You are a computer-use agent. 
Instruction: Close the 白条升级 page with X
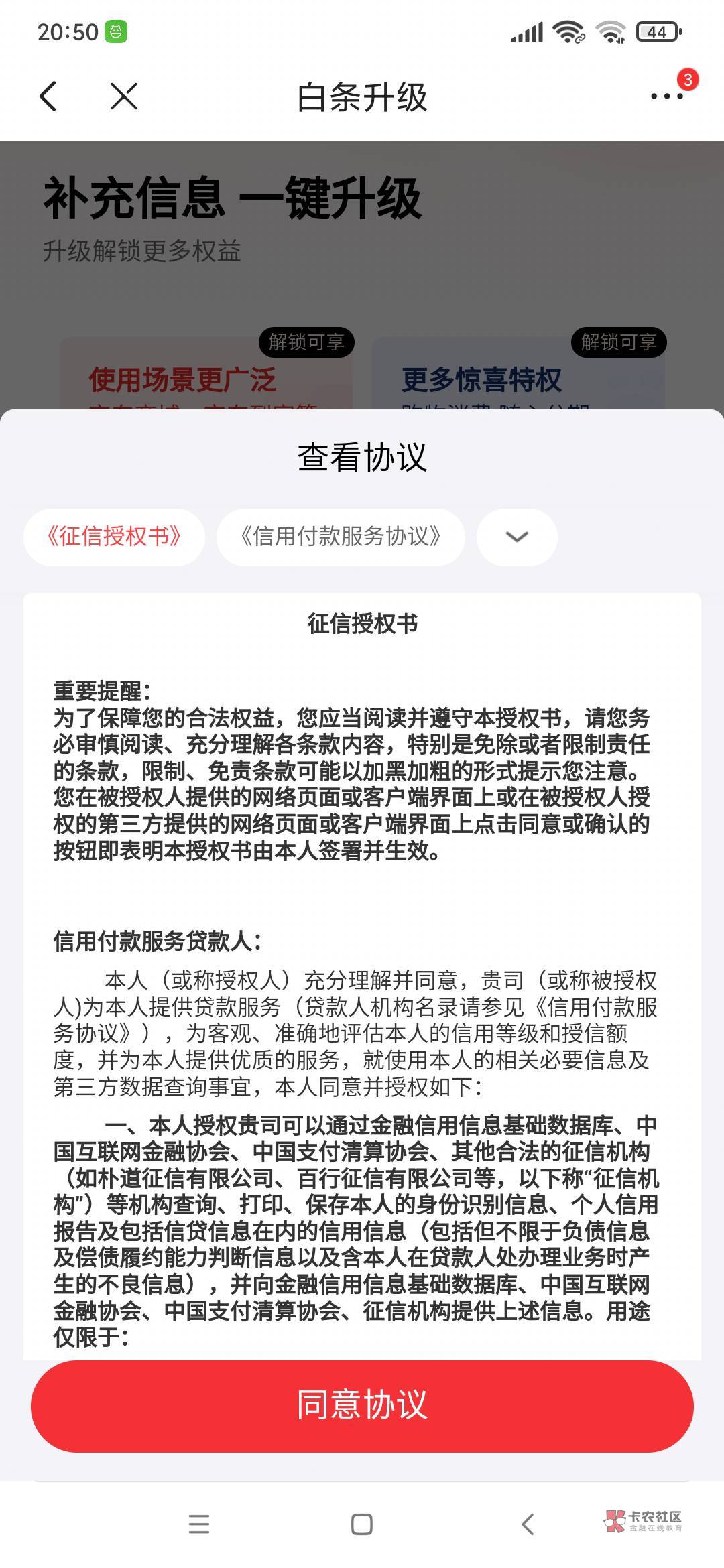click(x=124, y=96)
